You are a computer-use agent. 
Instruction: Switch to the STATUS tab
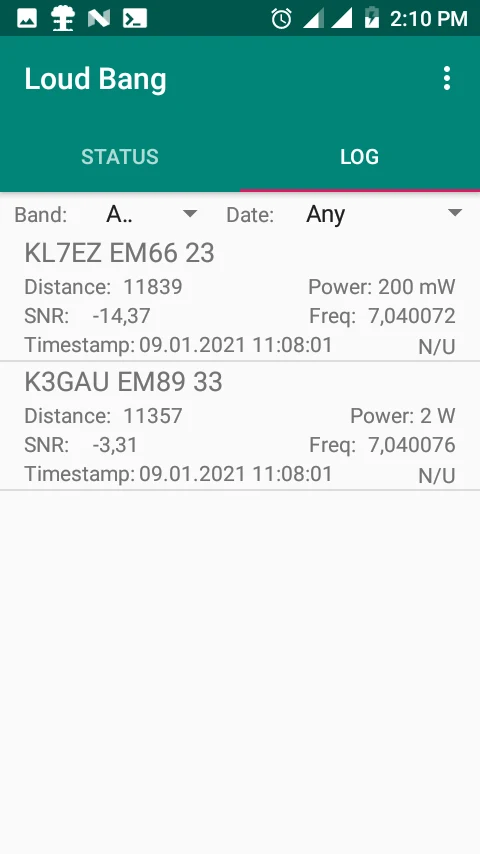(120, 157)
